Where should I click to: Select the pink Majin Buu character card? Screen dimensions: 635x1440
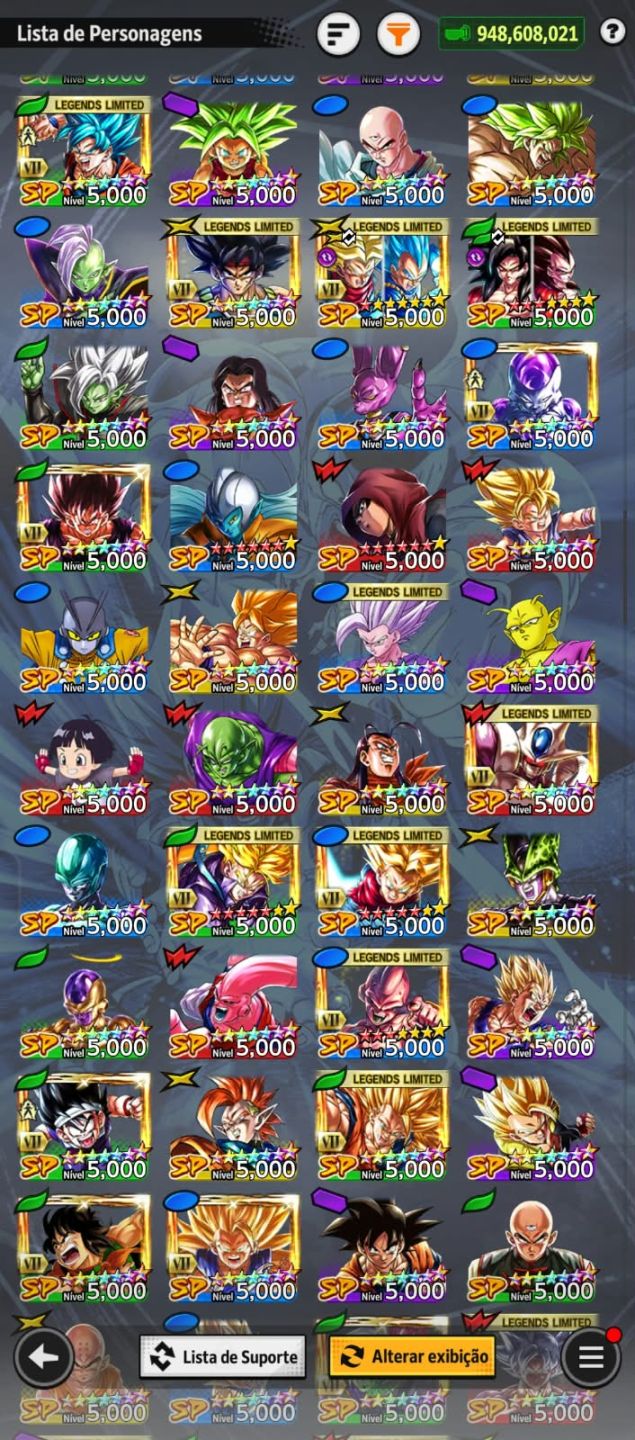233,1006
